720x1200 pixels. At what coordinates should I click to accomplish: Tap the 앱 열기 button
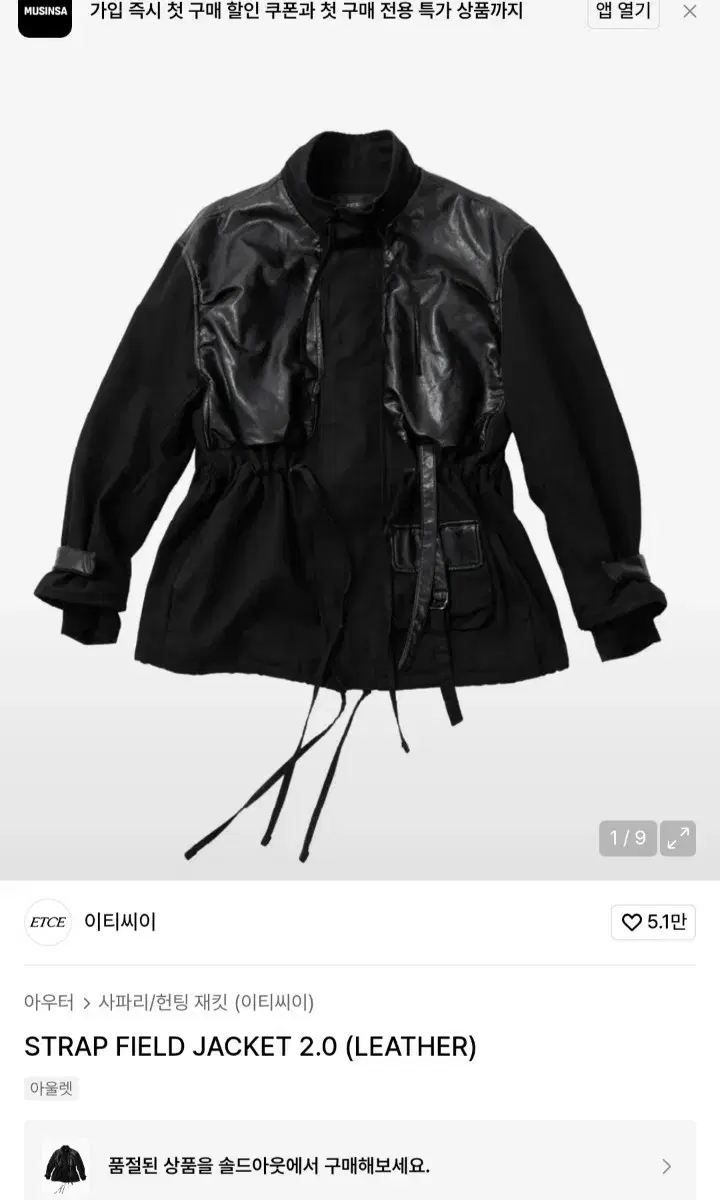tap(623, 12)
